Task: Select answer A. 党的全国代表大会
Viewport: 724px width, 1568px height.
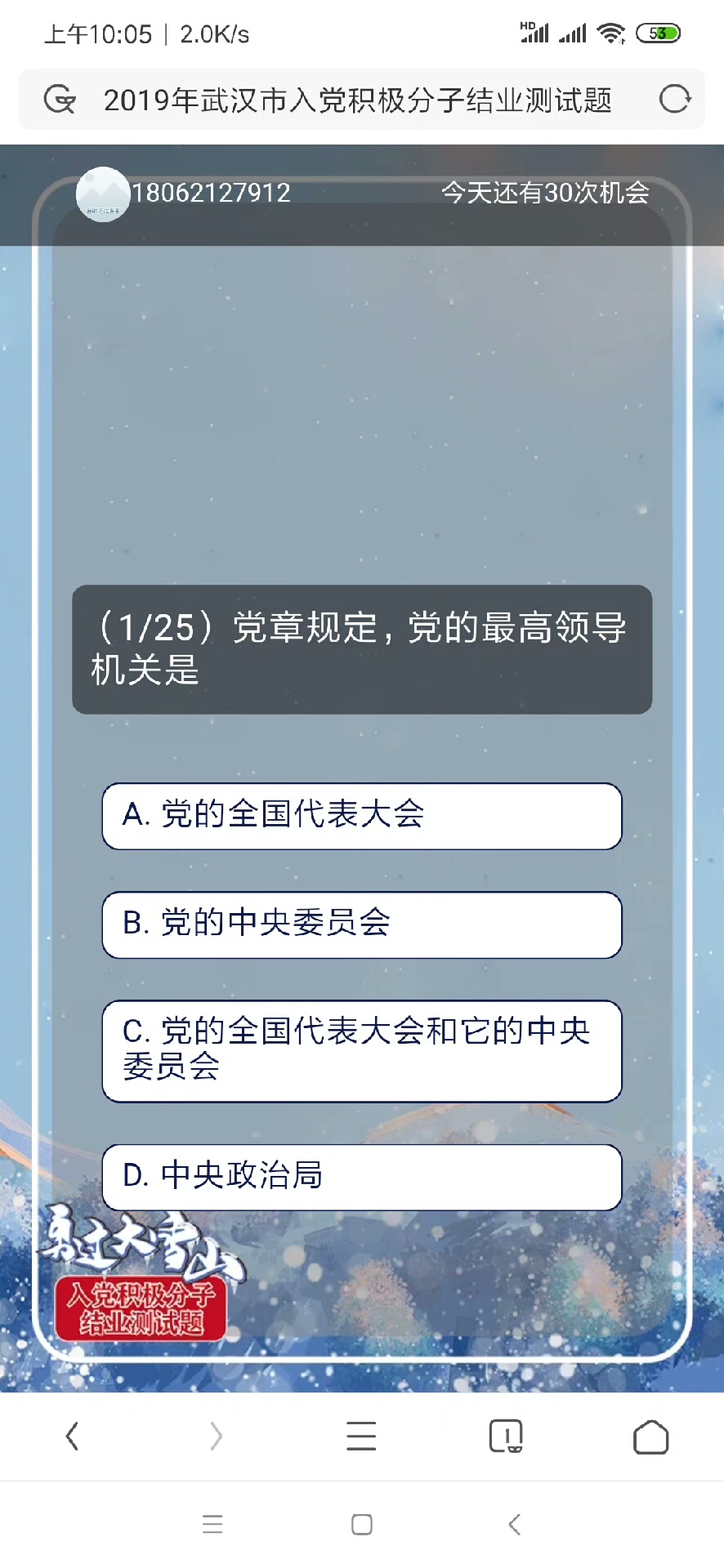Action: click(361, 815)
